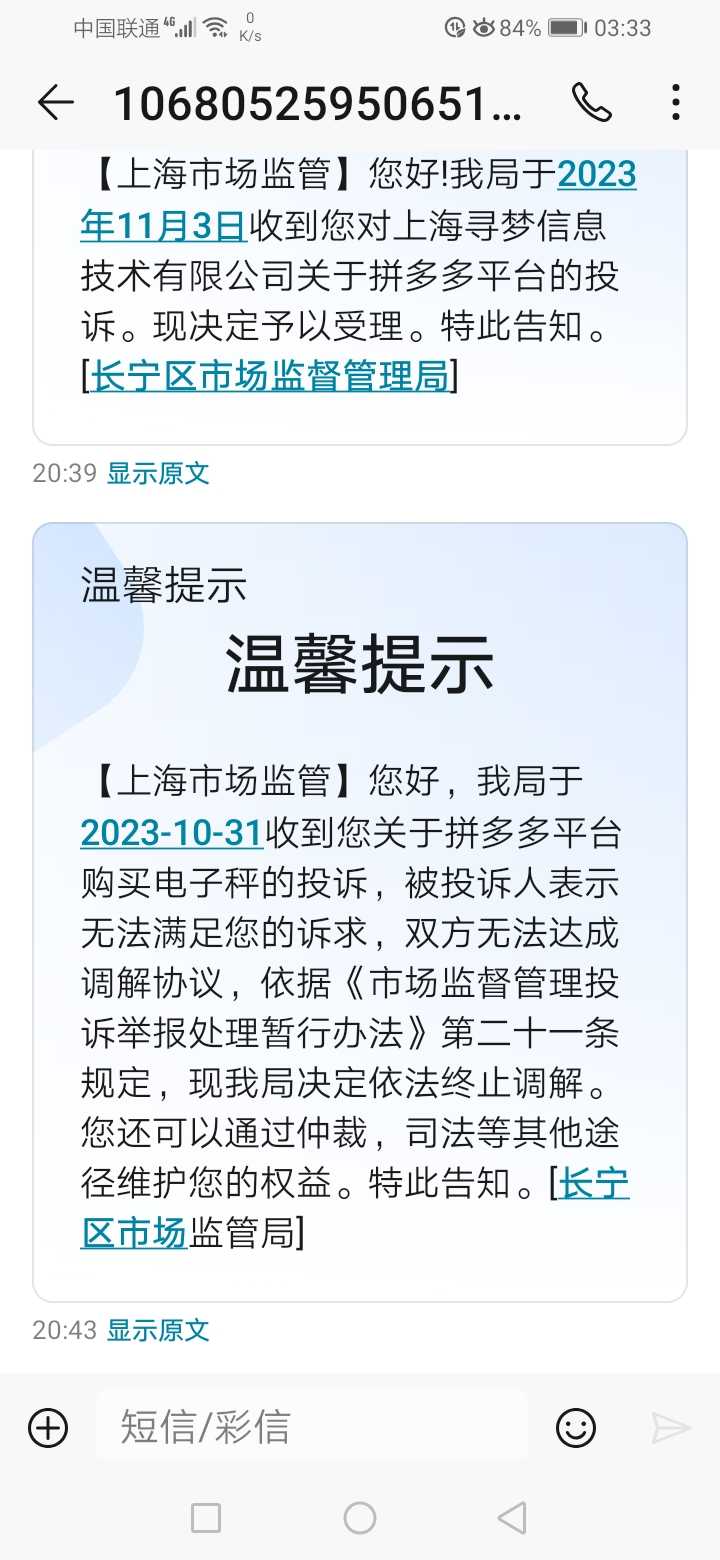Go to the system home screen
This screenshot has height=1560, width=720.
(360, 1518)
